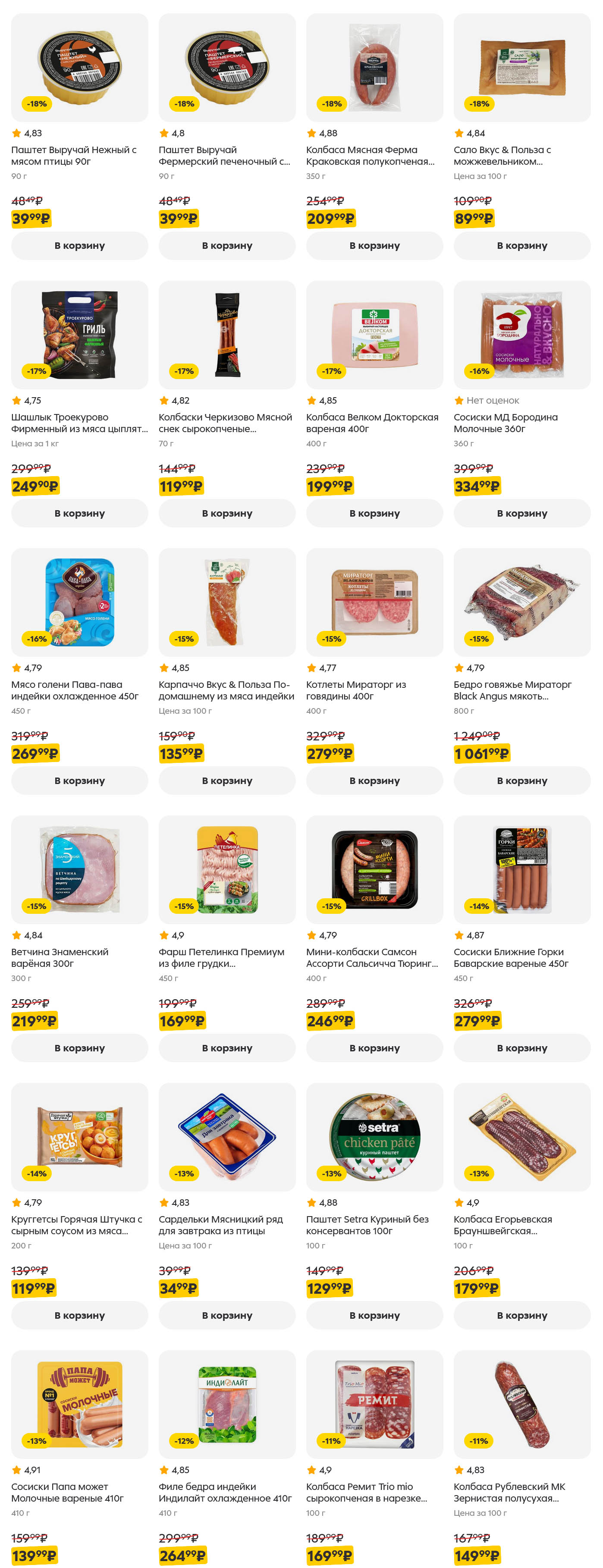603x1568 pixels.
Task: Add Котлеты Мираторг из говядины to cart
Action: point(374,781)
